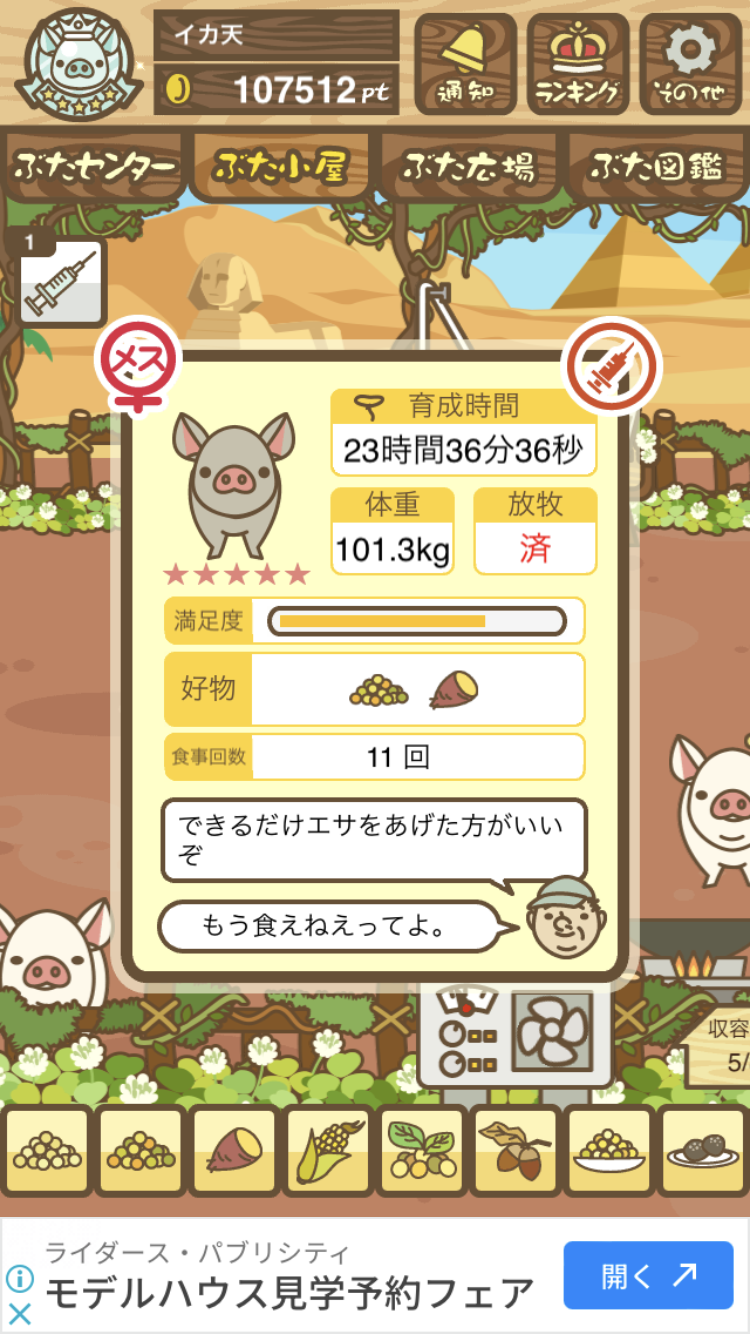The height and width of the screenshot is (1334, 750).
Task: Open the ランキング crown button
Action: click(x=578, y=64)
